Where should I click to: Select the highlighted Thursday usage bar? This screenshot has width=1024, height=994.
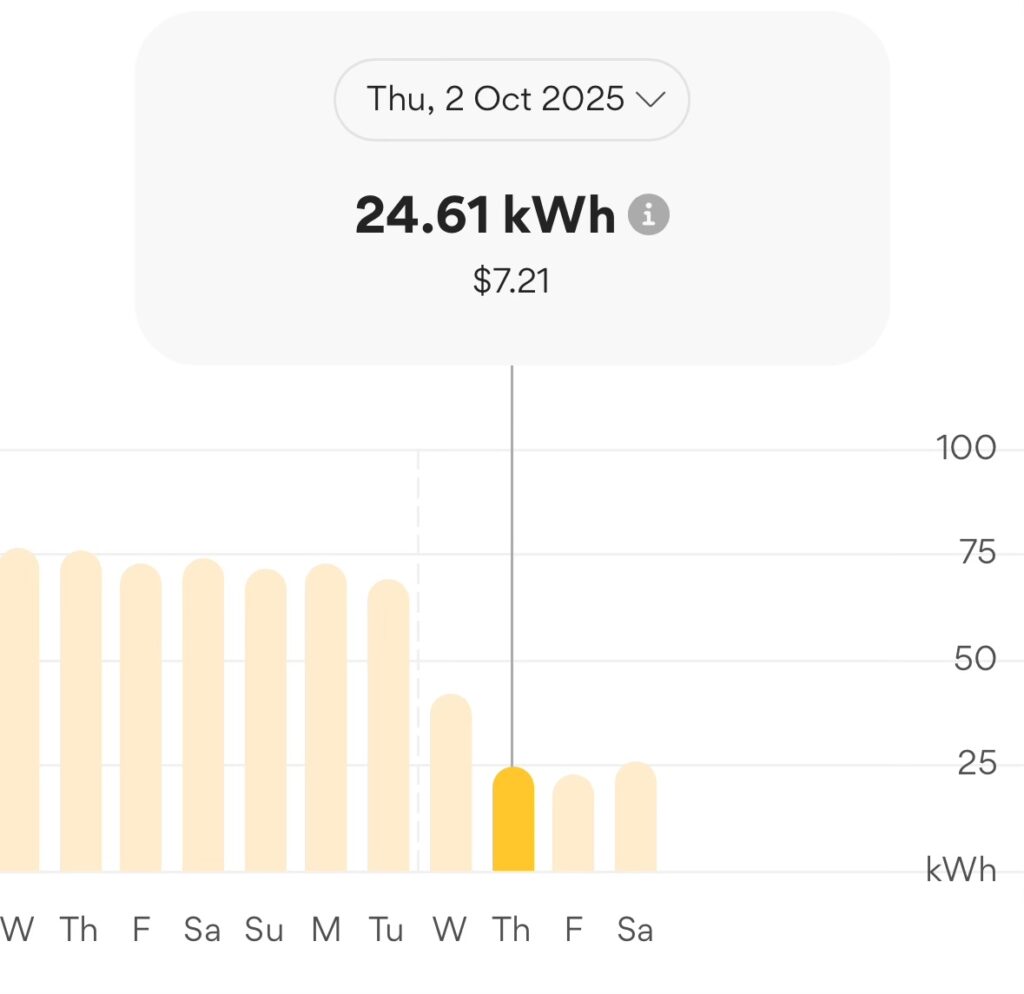(513, 820)
